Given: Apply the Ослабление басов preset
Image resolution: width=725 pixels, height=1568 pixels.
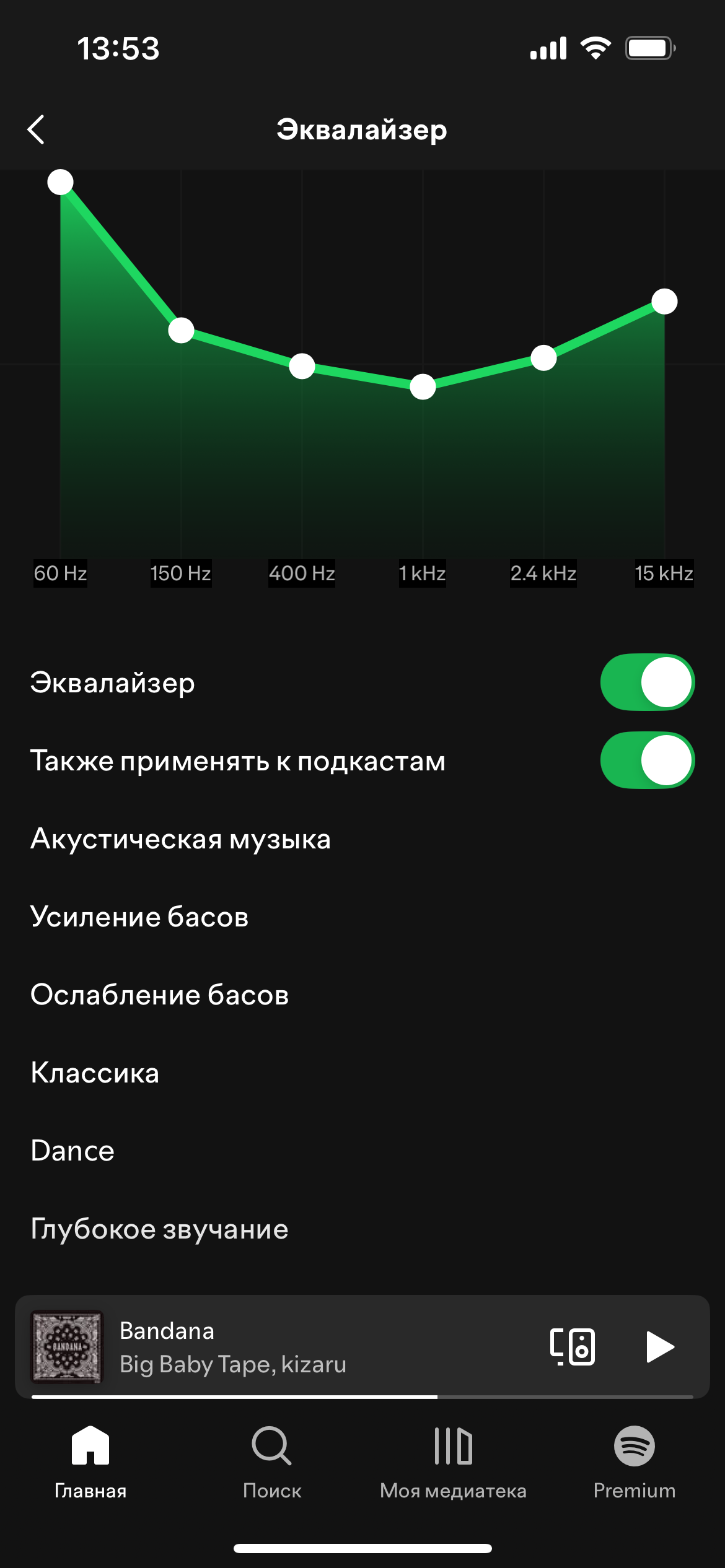Looking at the screenshot, I should [x=160, y=995].
